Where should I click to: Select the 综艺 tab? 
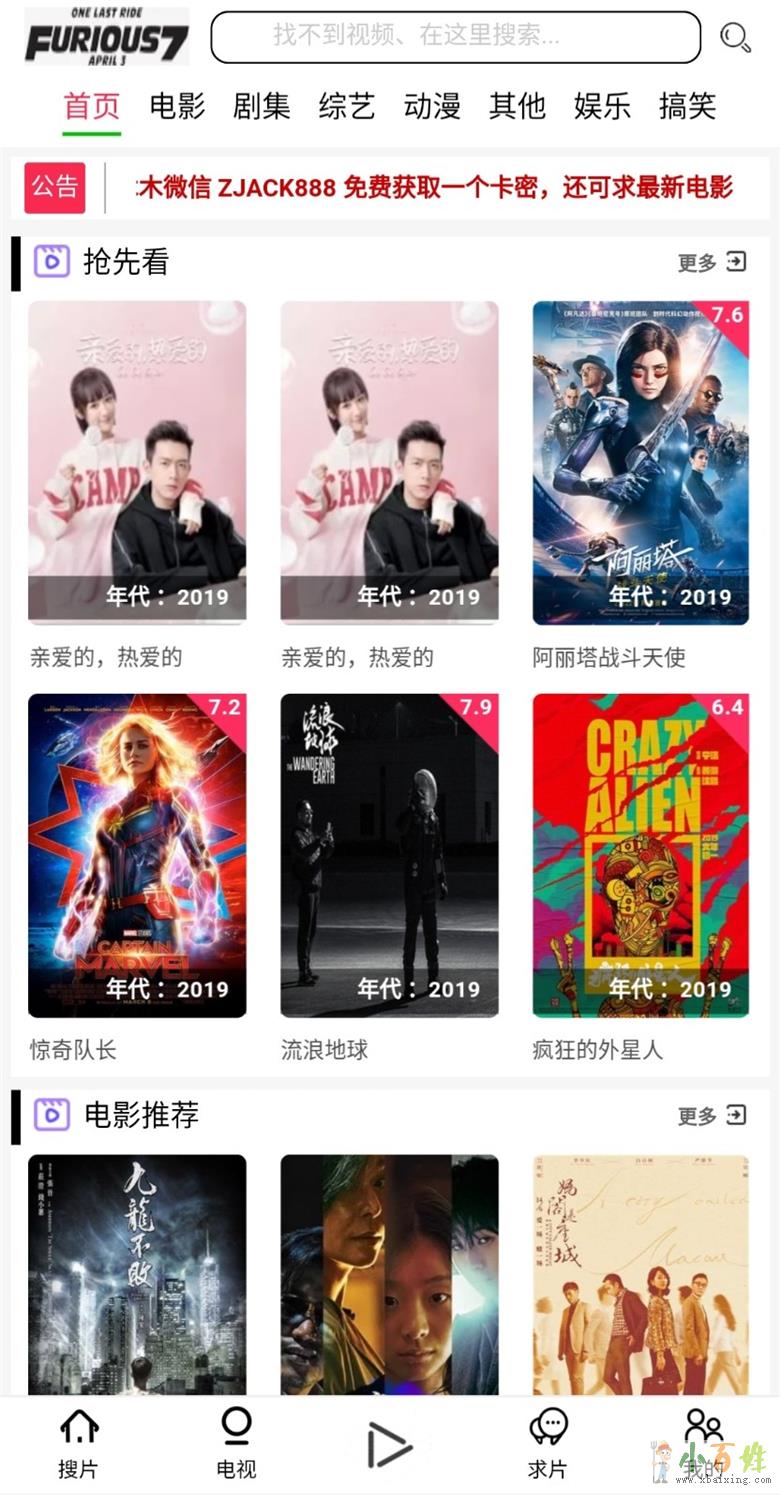coord(347,106)
